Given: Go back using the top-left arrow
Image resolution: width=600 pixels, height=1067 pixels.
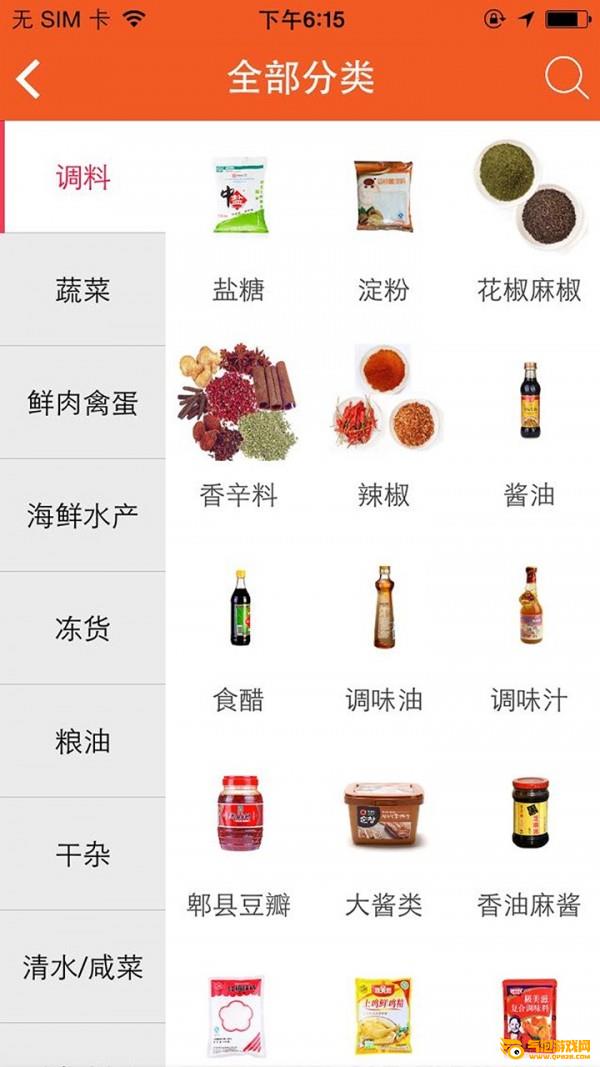Looking at the screenshot, I should (28, 79).
